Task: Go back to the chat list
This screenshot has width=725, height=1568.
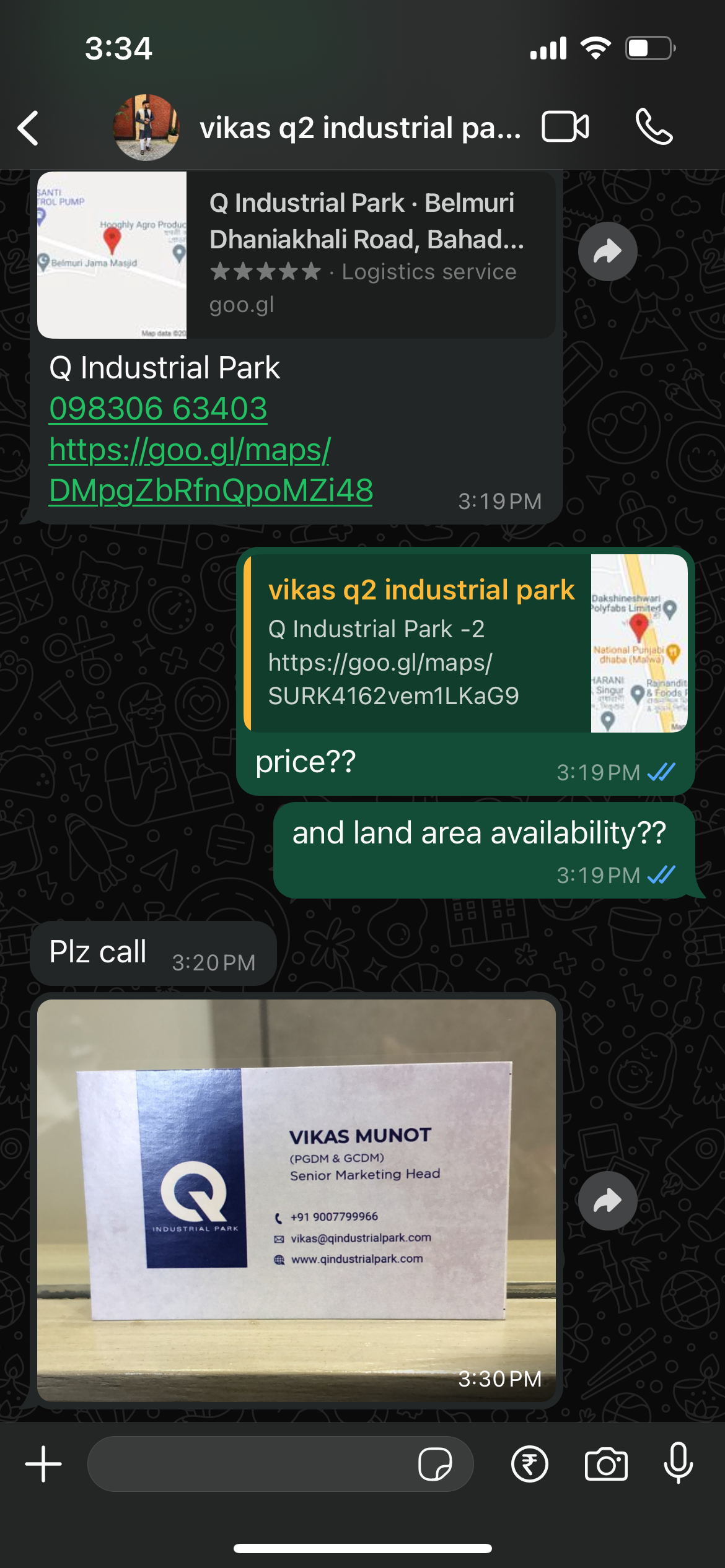Action: click(x=29, y=128)
